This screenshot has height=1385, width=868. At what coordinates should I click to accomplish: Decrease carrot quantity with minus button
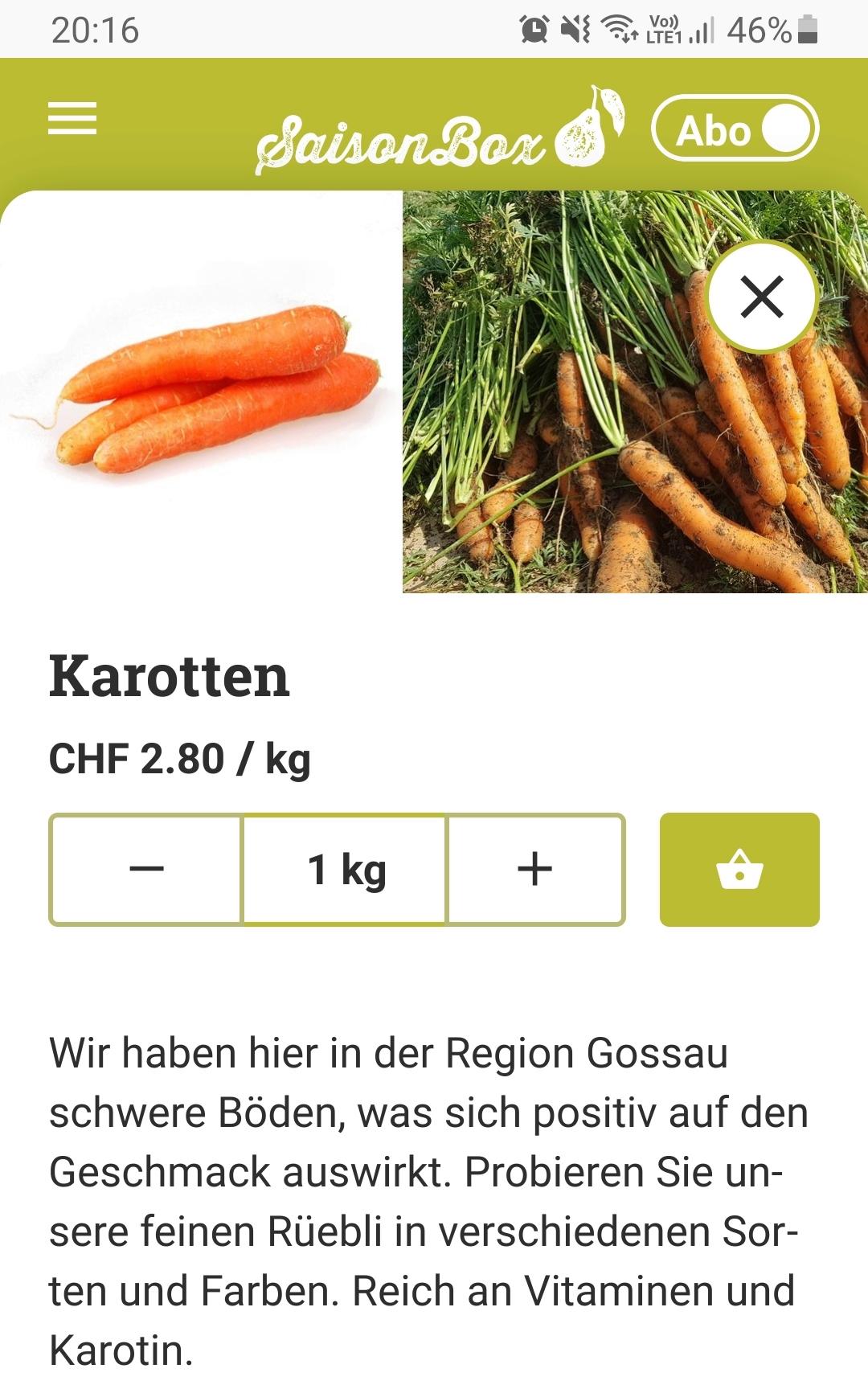coord(146,869)
